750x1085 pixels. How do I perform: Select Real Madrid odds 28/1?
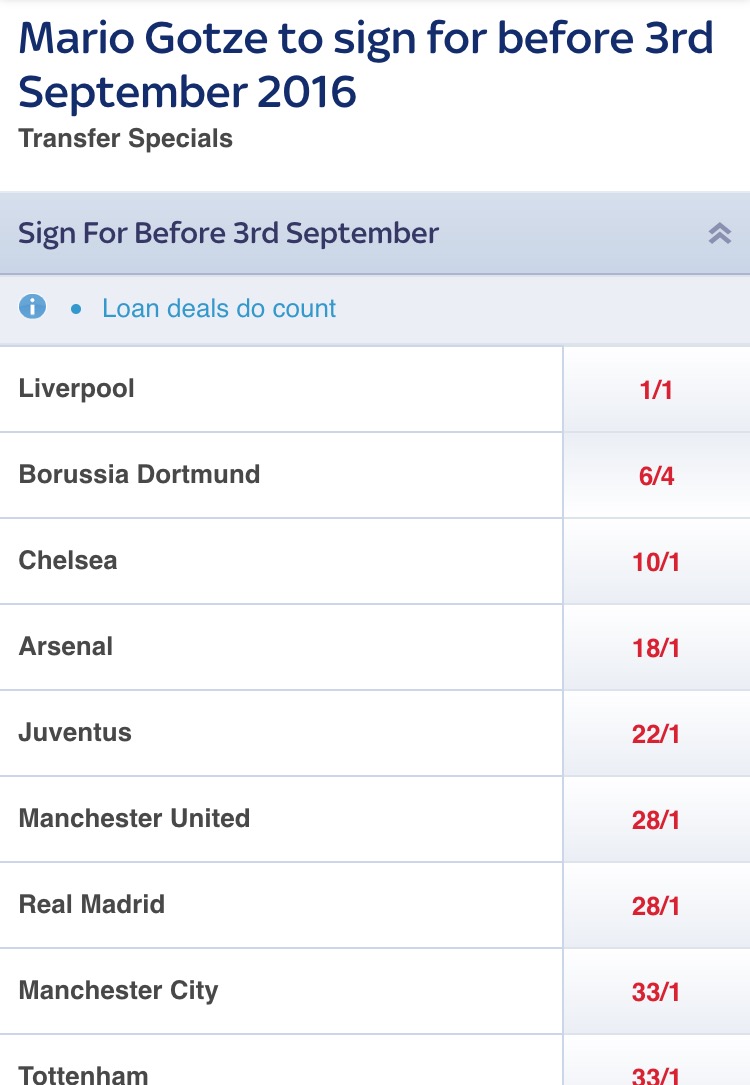pos(656,906)
